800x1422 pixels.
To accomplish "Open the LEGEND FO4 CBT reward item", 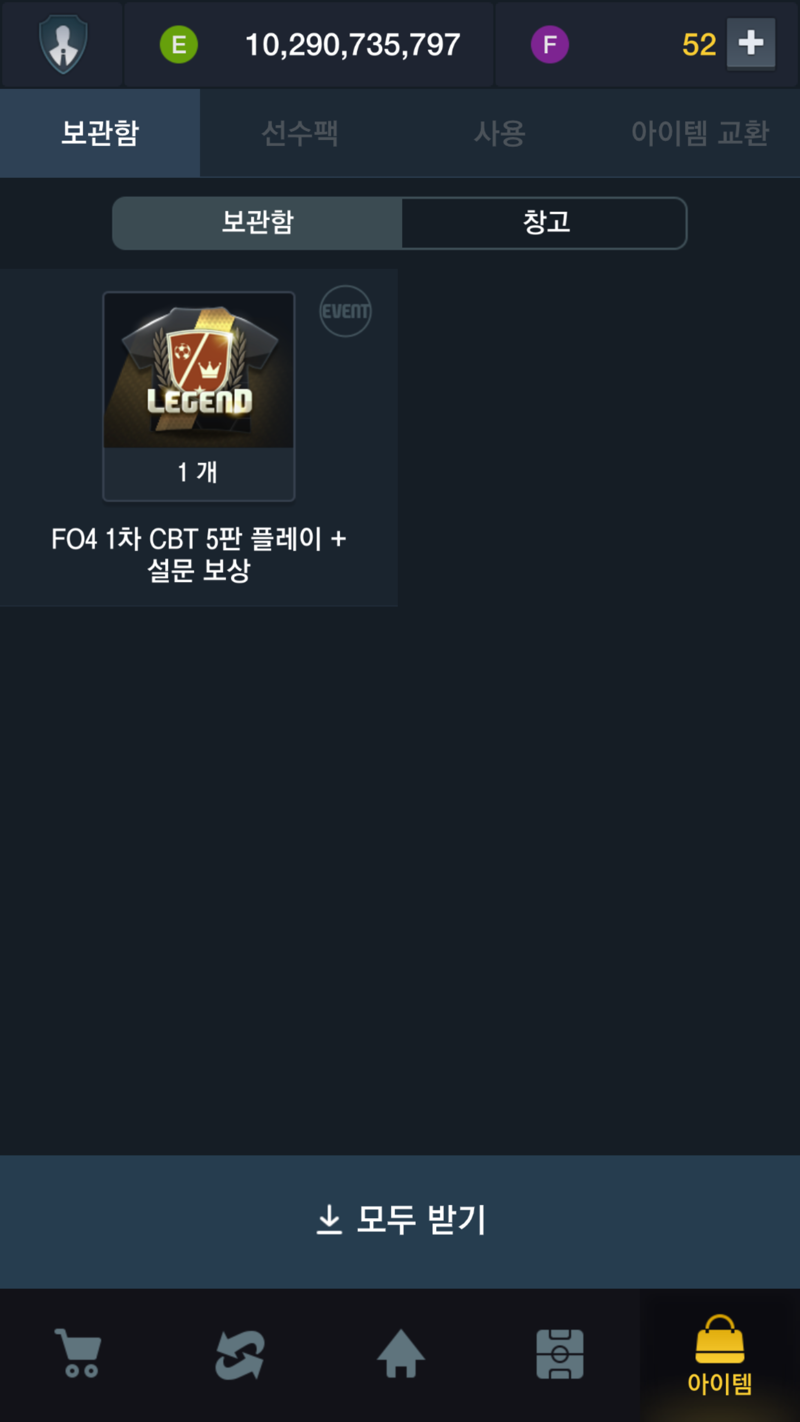I will (199, 395).
